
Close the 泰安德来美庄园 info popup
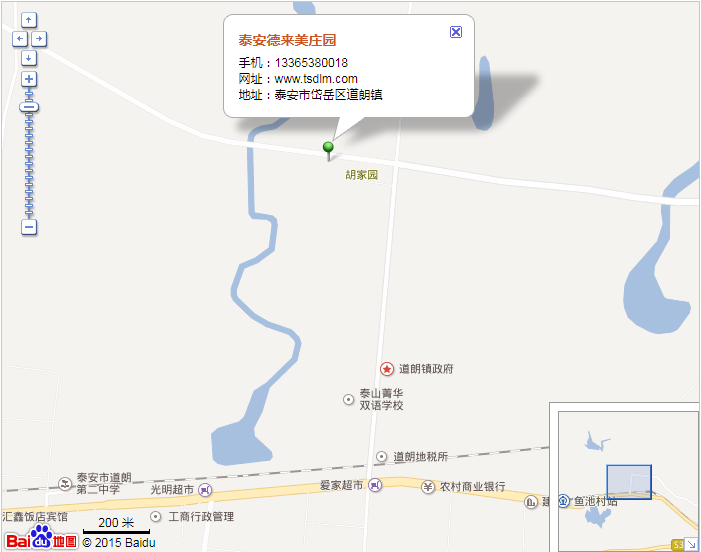[456, 32]
